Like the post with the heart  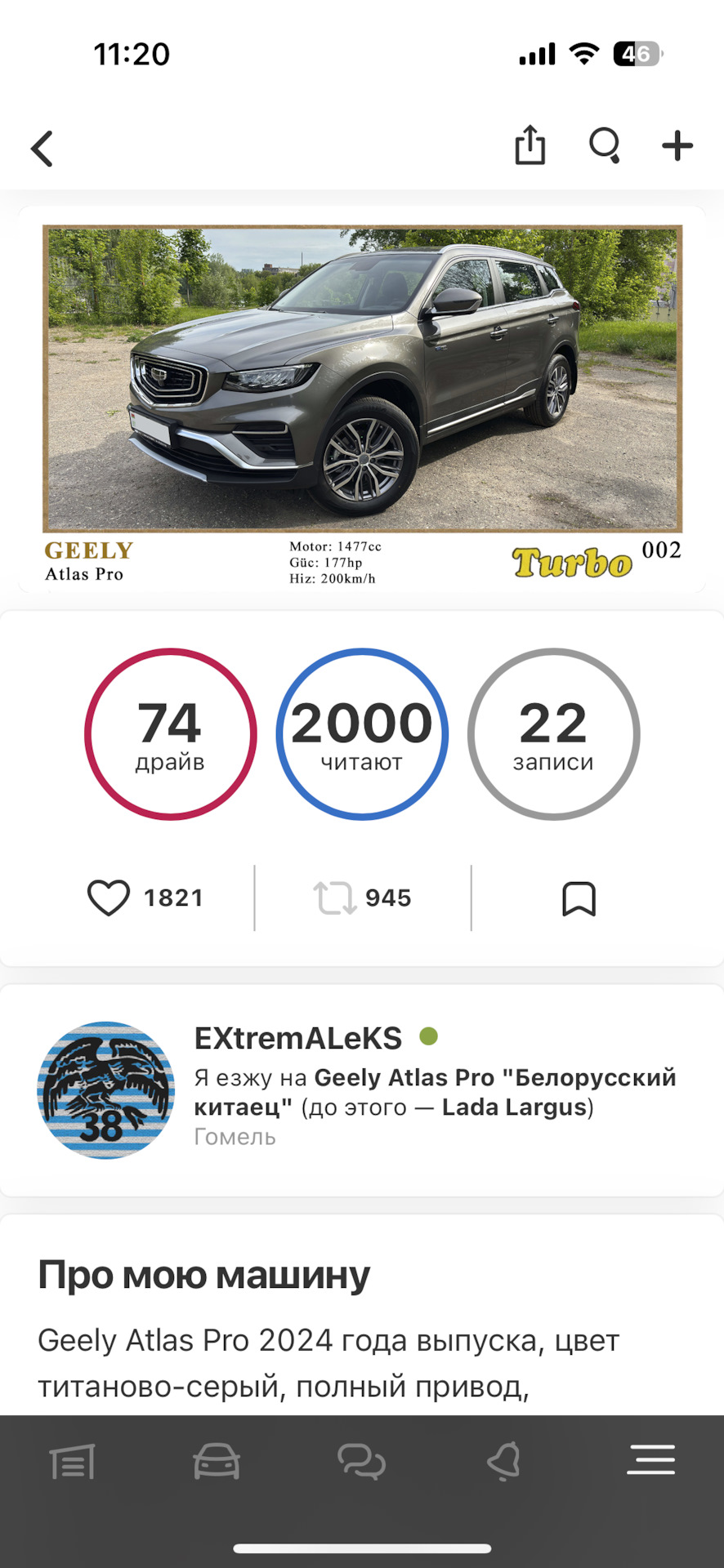point(109,898)
